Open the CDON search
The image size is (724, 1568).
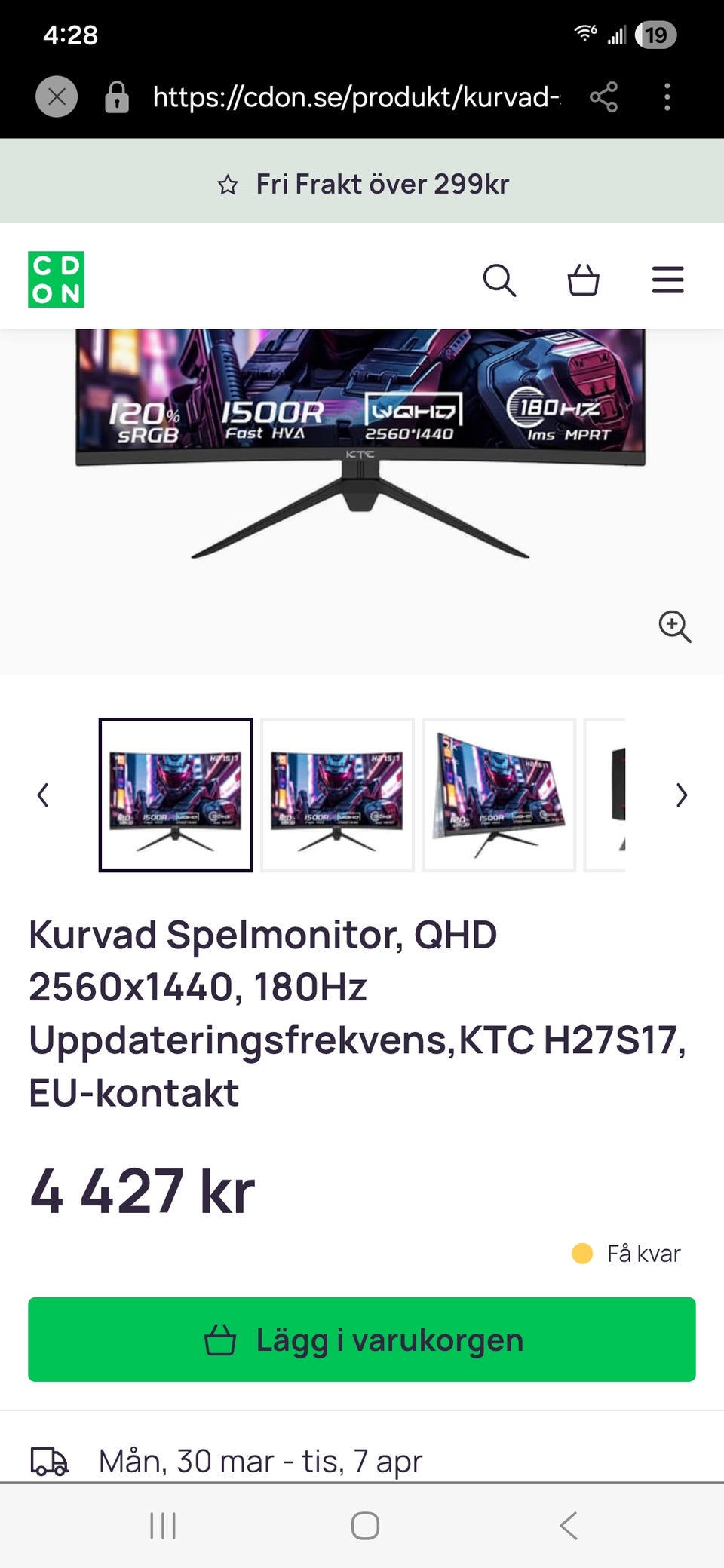click(499, 280)
